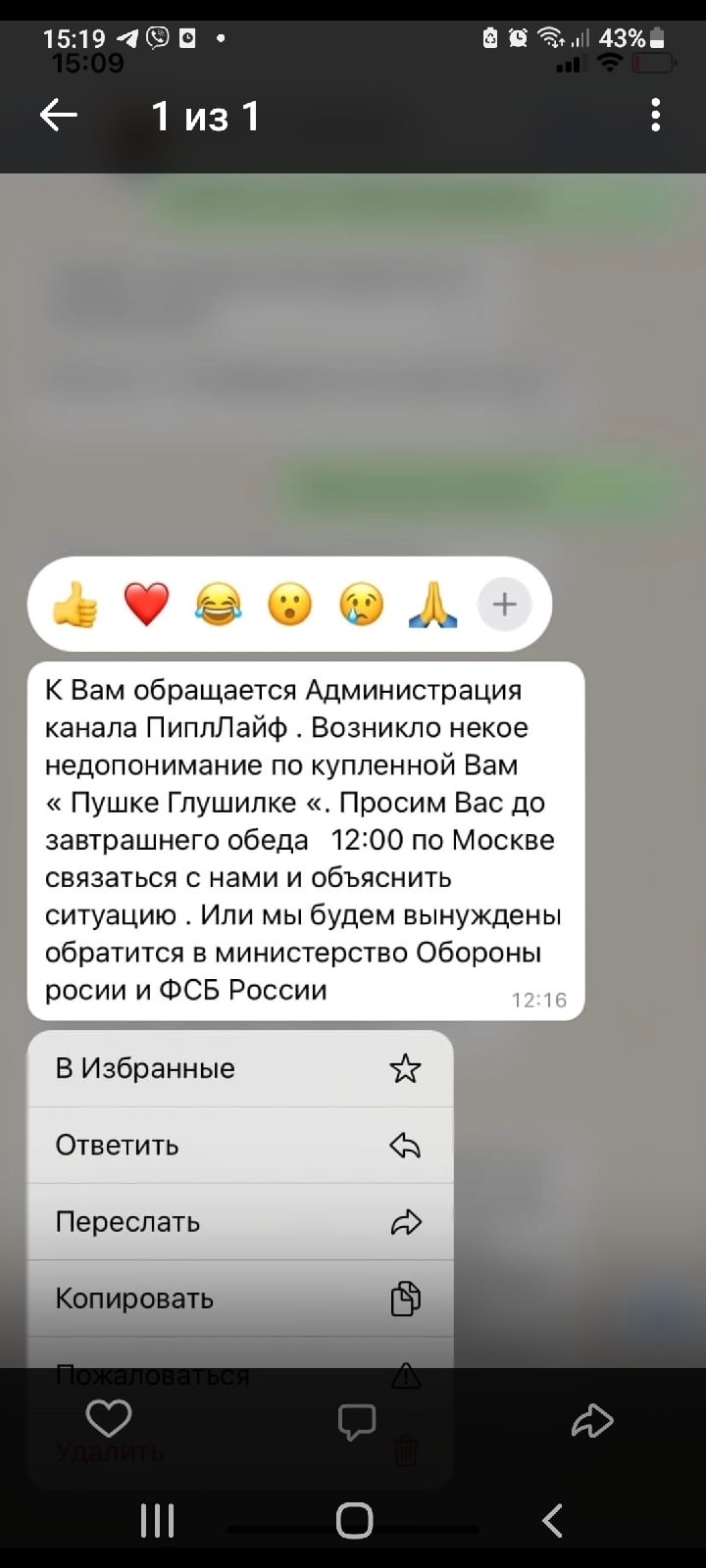
Task: Open the overflow menu
Action: [x=655, y=117]
